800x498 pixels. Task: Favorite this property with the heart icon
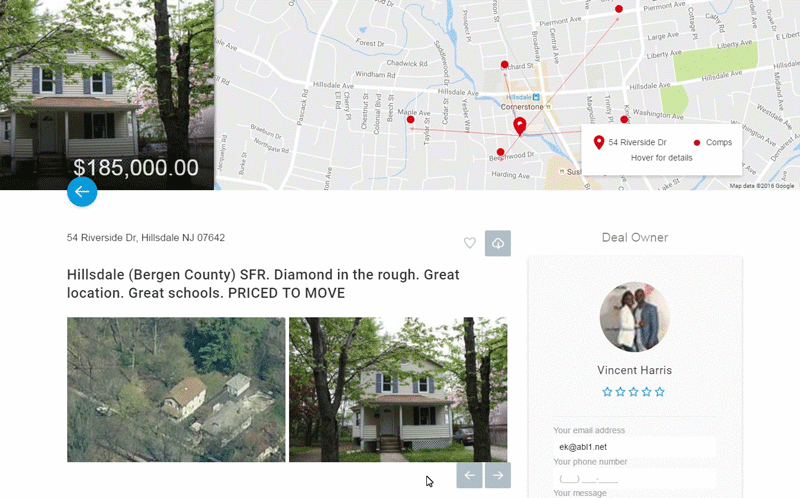pyautogui.click(x=470, y=243)
